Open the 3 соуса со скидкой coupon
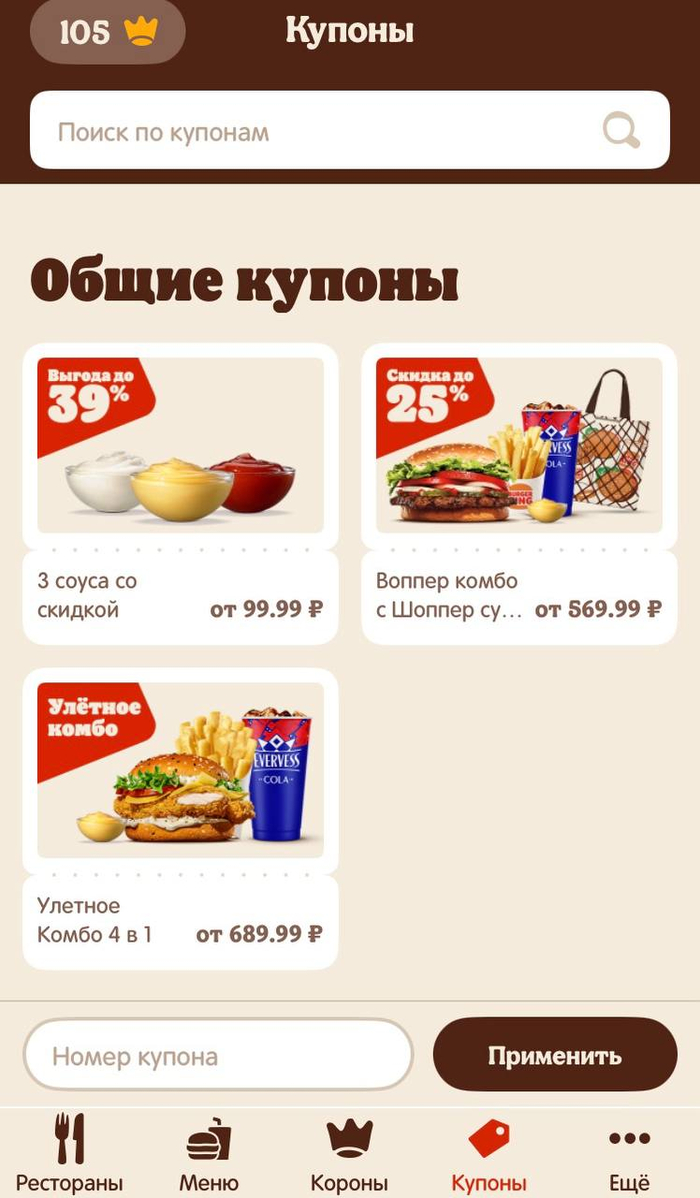700x1198 pixels. pos(180,494)
